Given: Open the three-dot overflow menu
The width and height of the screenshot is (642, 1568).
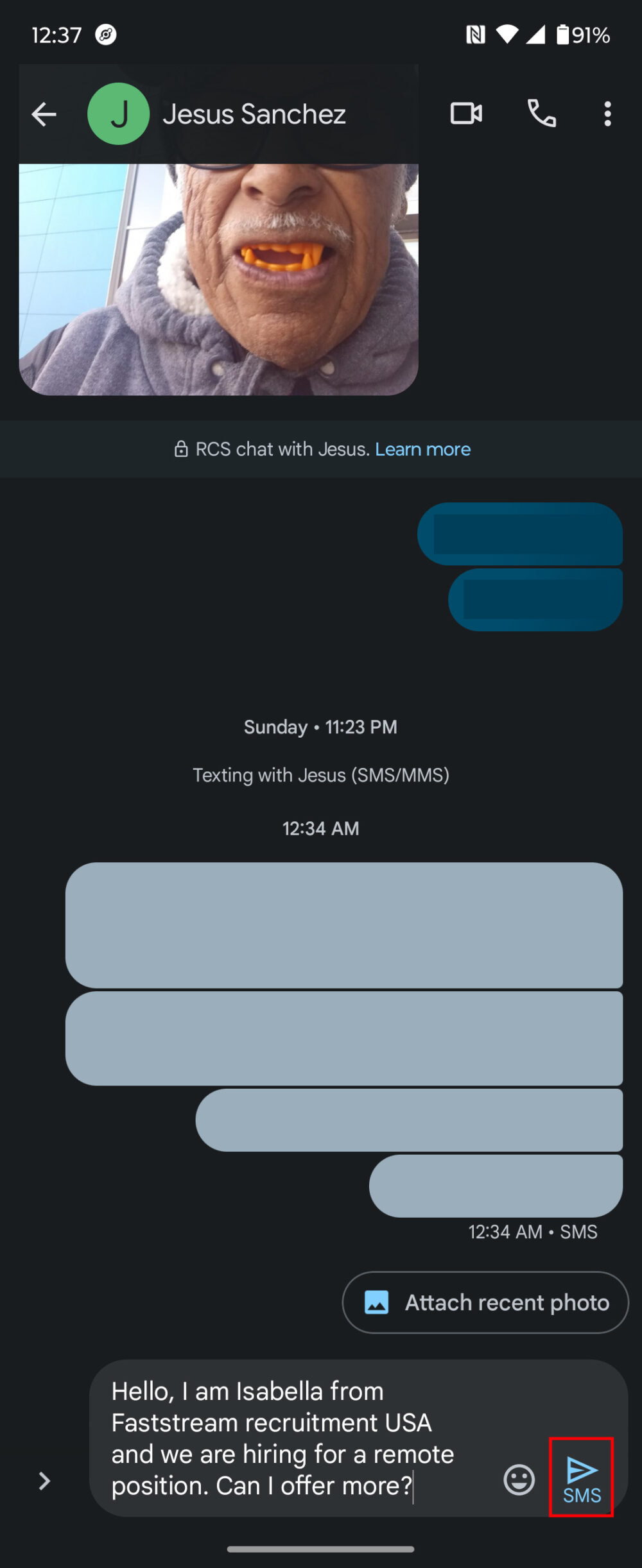Looking at the screenshot, I should 606,114.
